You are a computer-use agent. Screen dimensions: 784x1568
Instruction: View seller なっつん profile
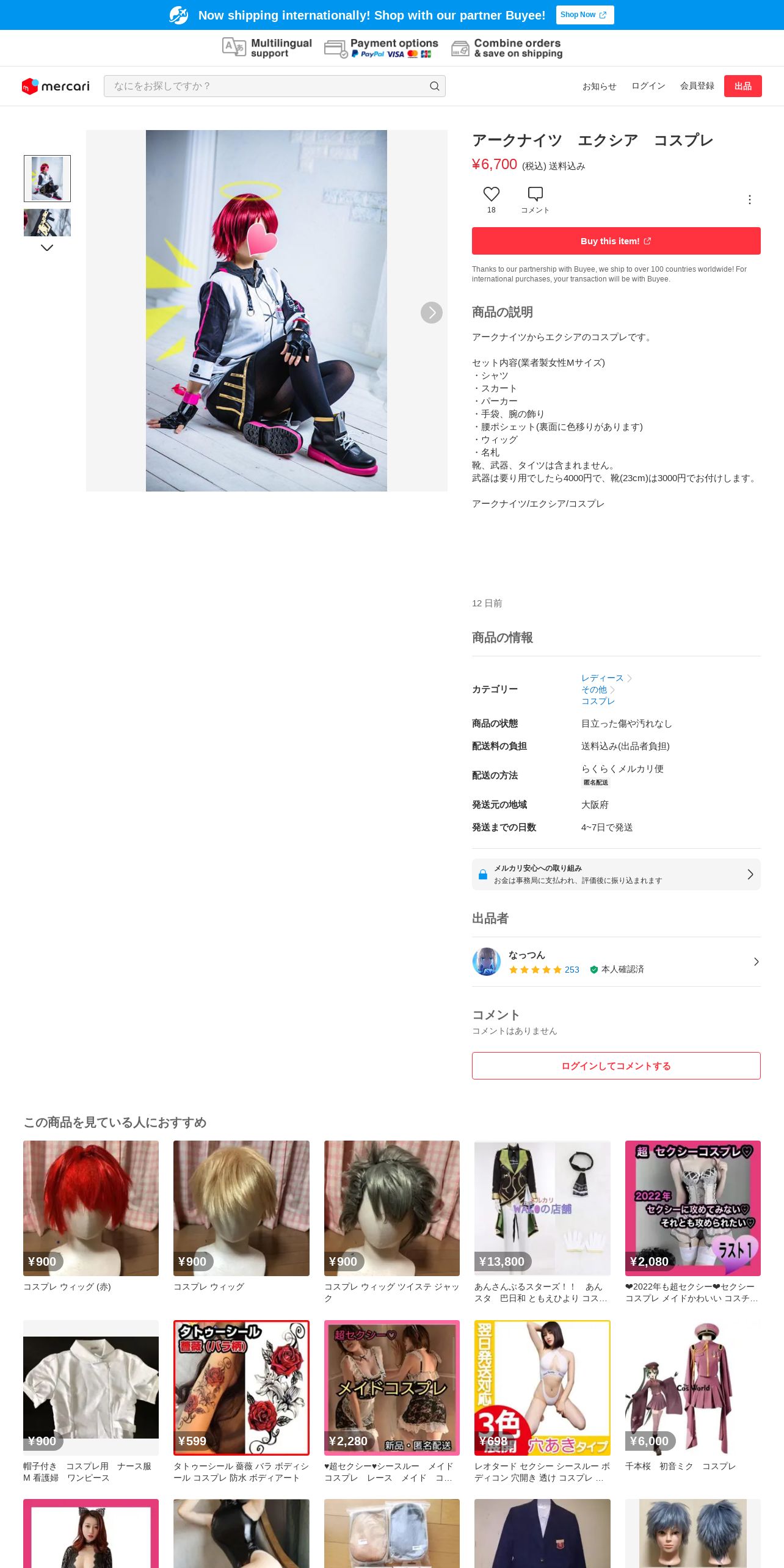(x=616, y=962)
